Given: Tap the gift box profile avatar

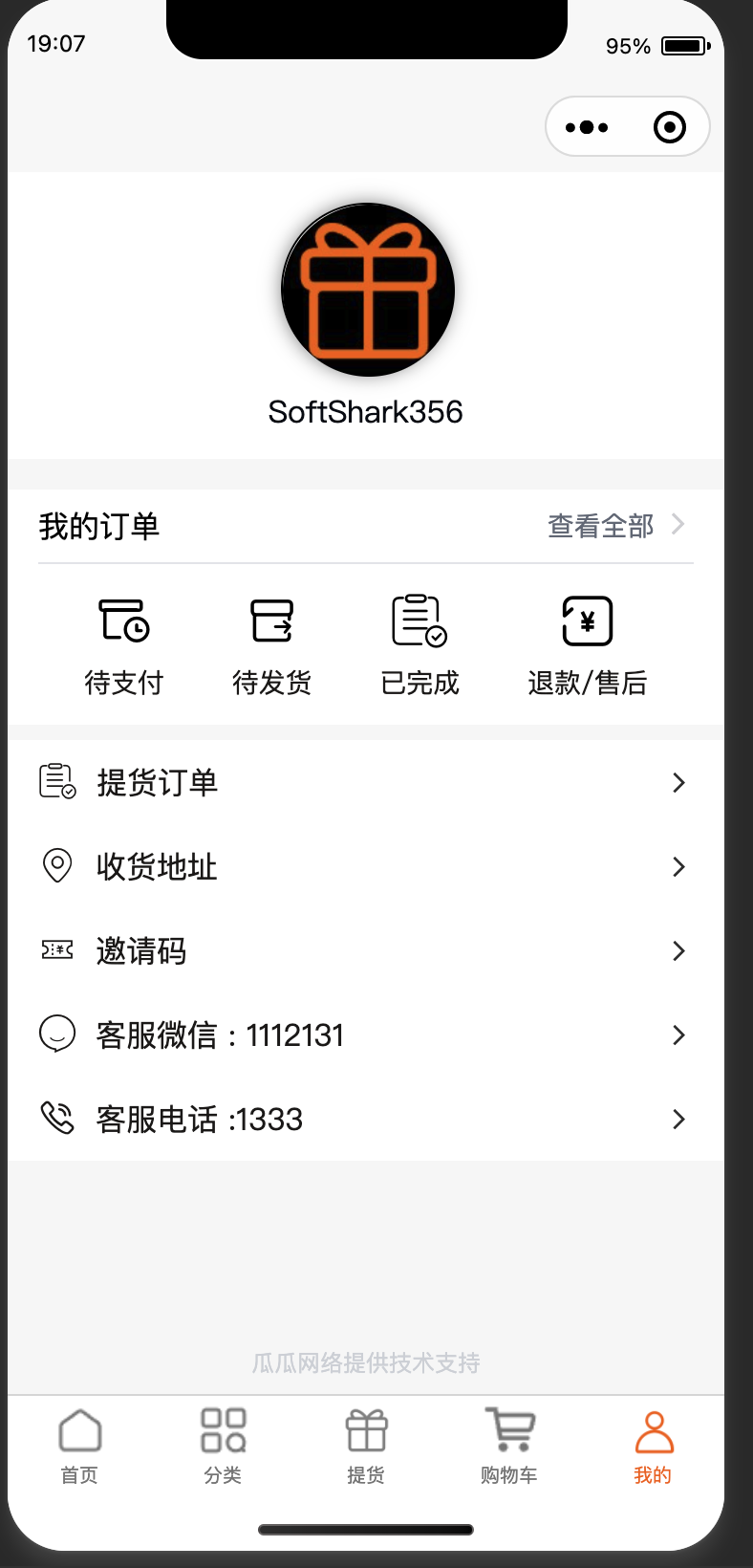Looking at the screenshot, I should 368,289.
